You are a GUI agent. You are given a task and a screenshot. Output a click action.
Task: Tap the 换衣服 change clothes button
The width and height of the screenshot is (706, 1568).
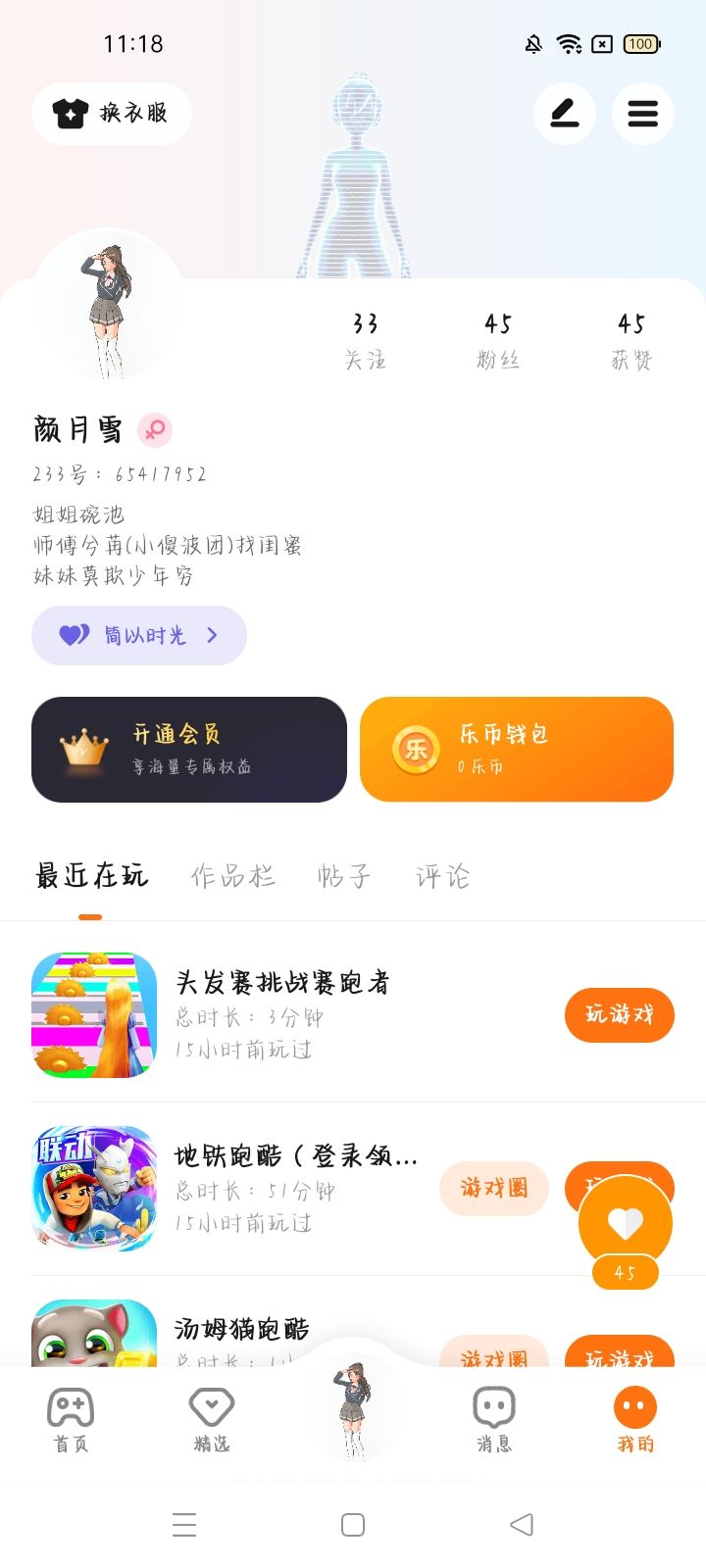coord(111,114)
